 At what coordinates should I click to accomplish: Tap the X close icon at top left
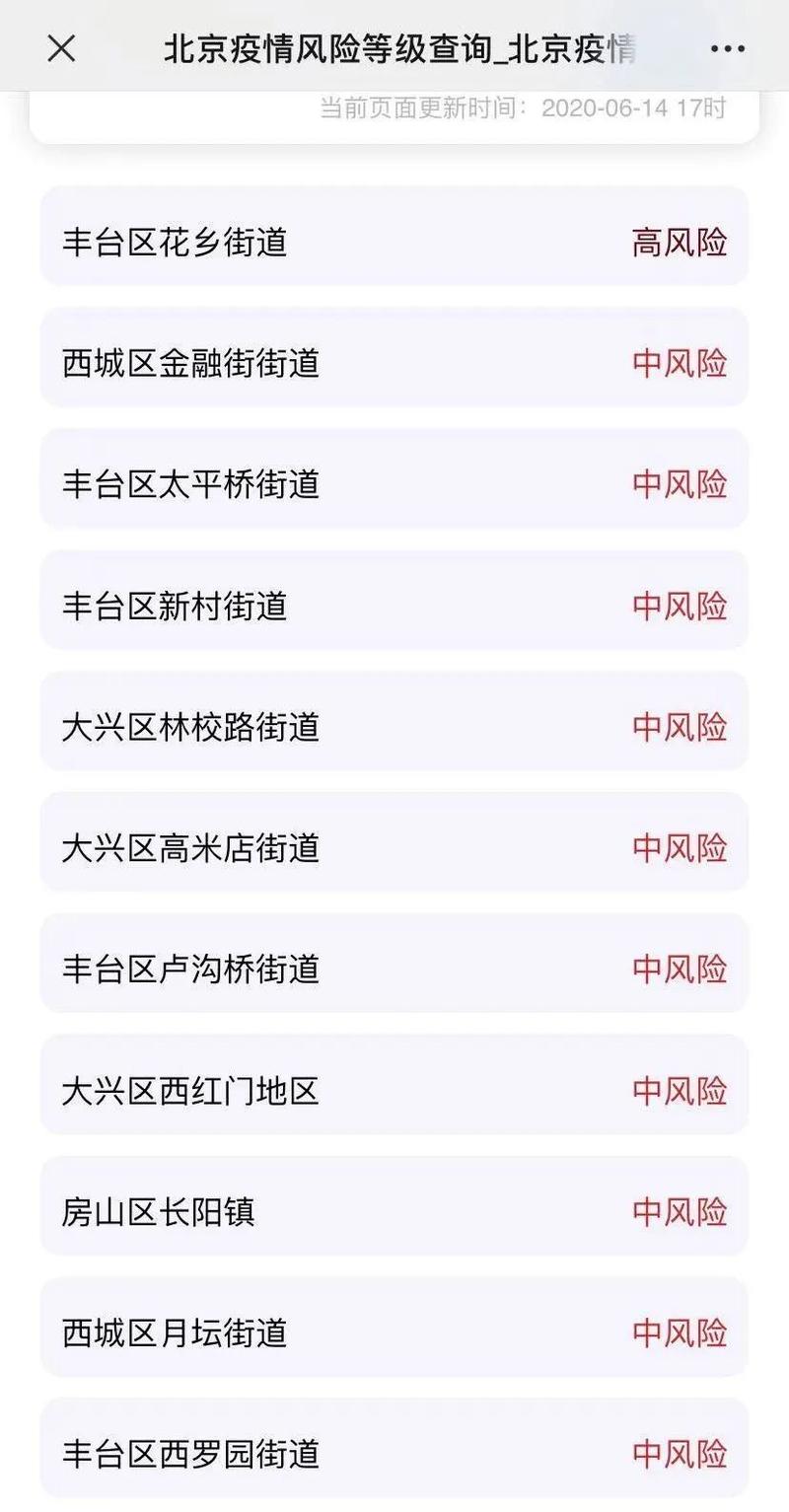tap(61, 45)
